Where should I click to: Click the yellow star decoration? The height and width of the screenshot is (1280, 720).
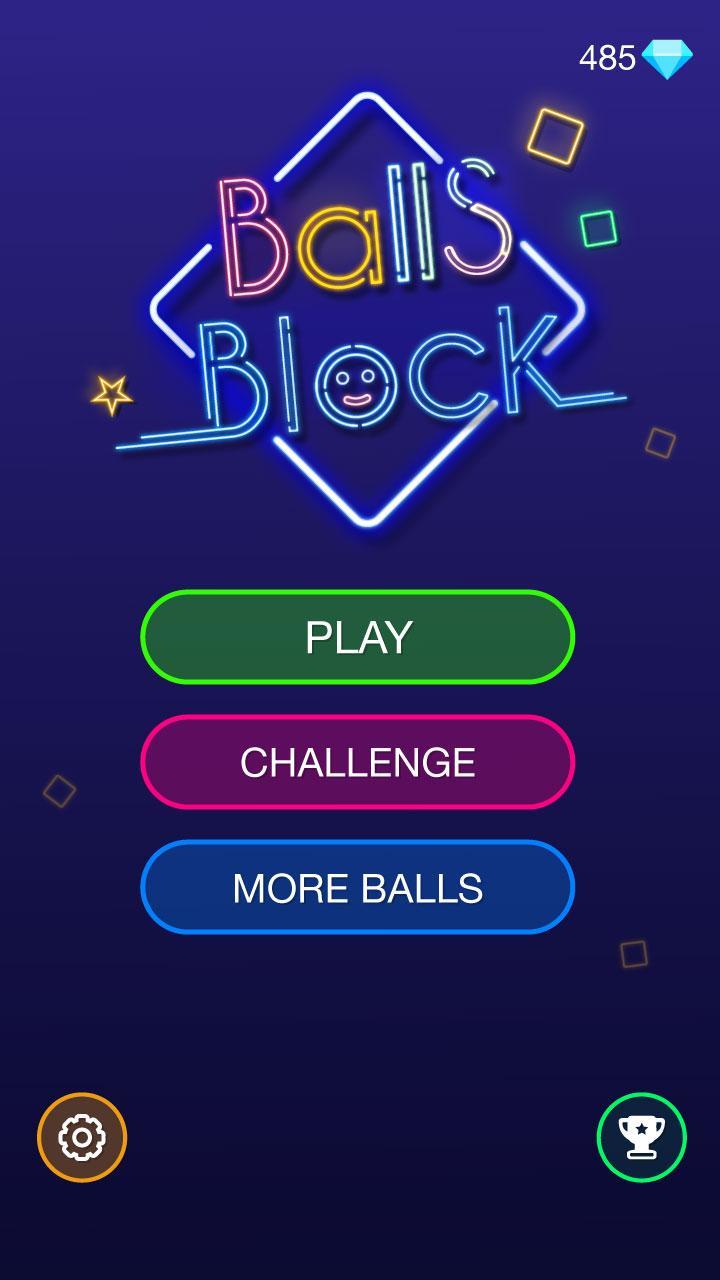pos(113,393)
